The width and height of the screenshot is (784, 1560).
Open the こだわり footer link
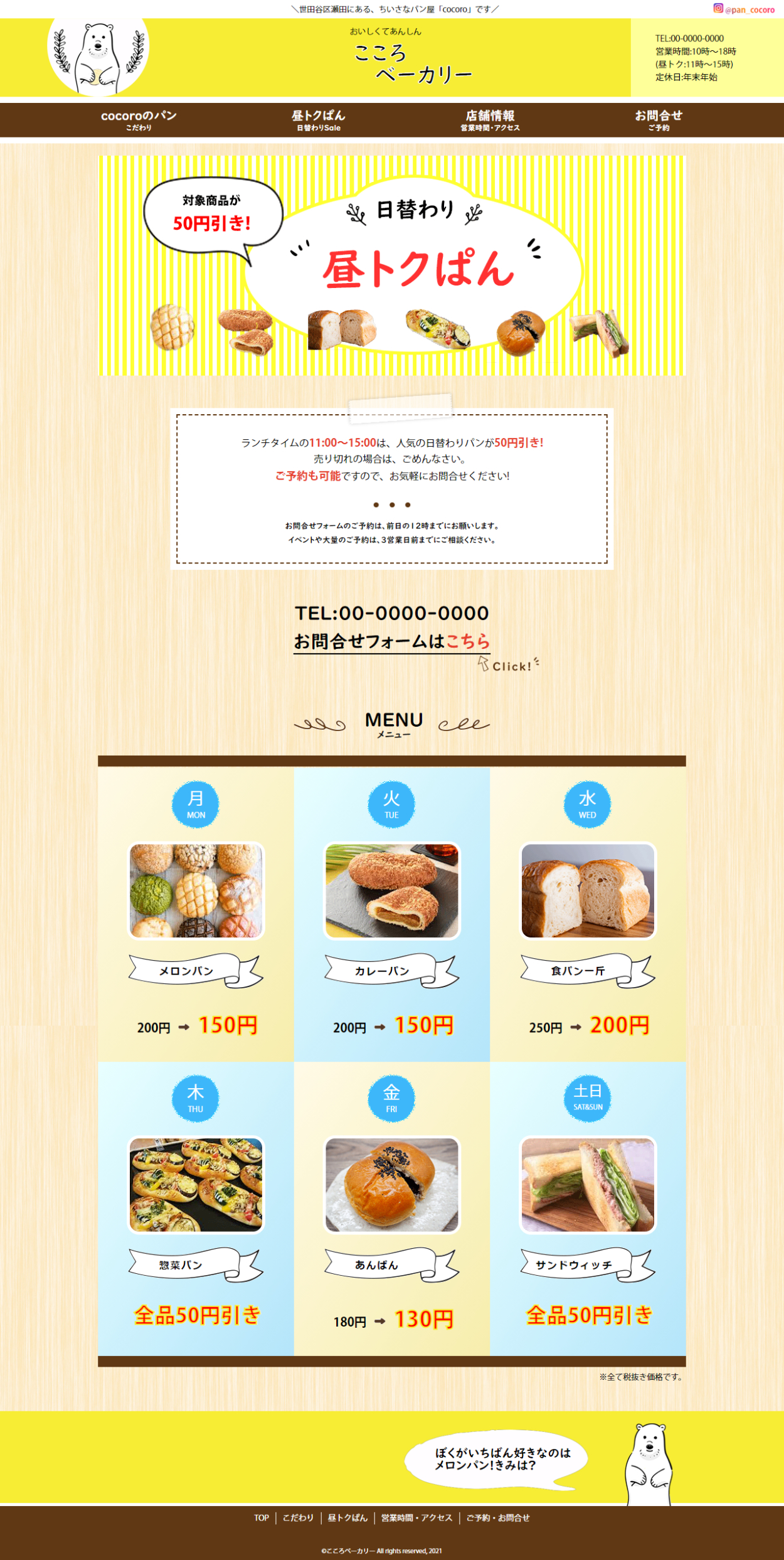(298, 1517)
